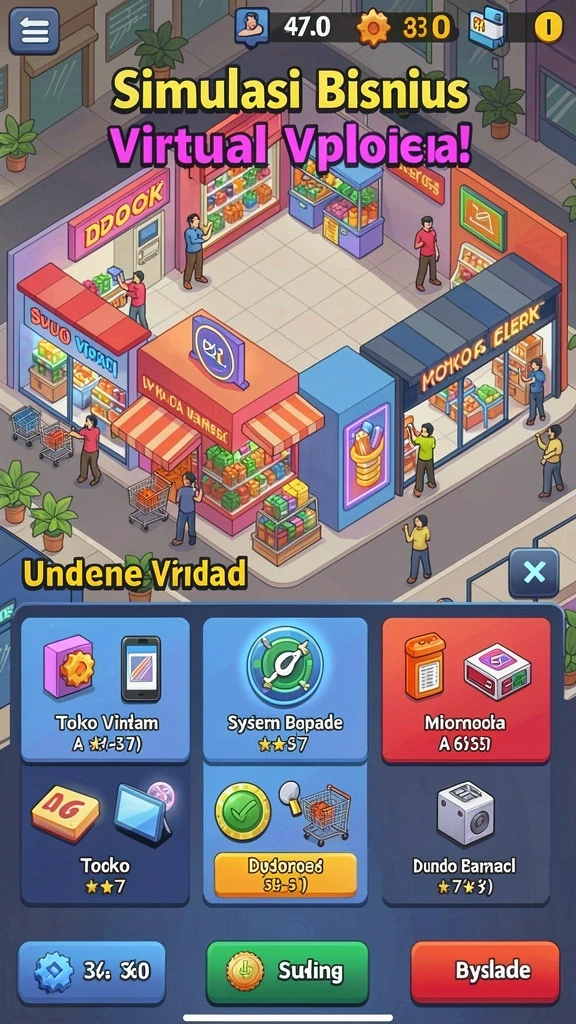
Task: Open the Tooko card
Action: coord(105,835)
